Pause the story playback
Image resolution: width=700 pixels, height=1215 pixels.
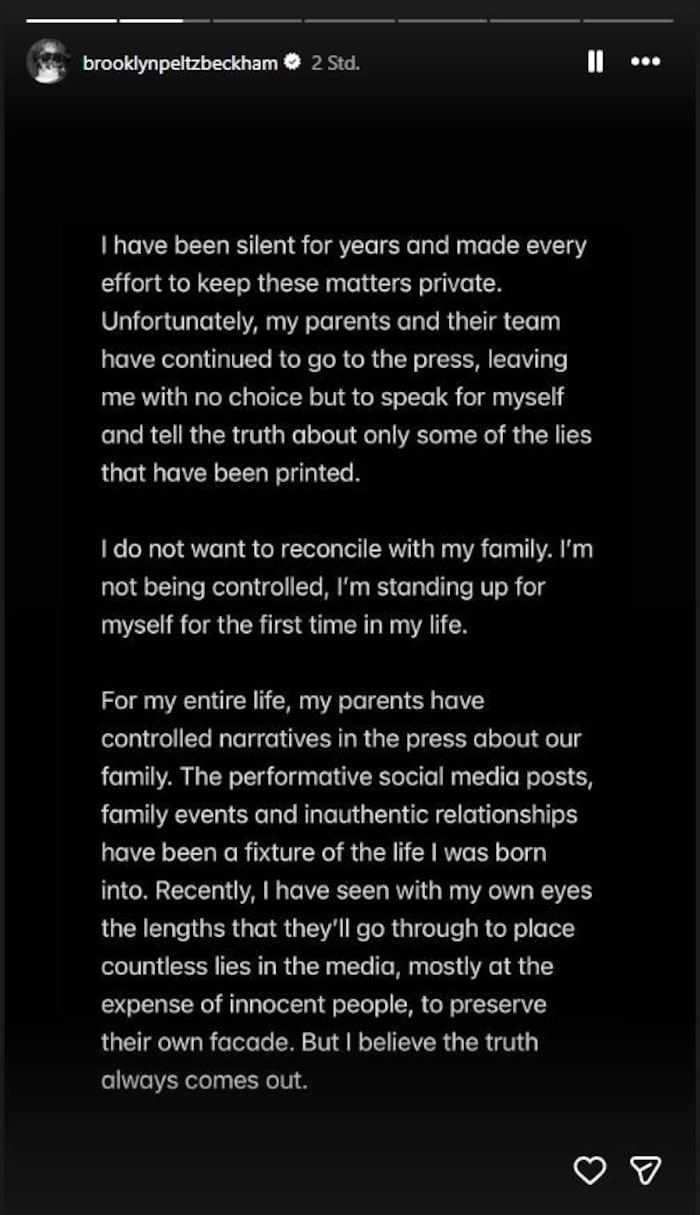coord(595,62)
